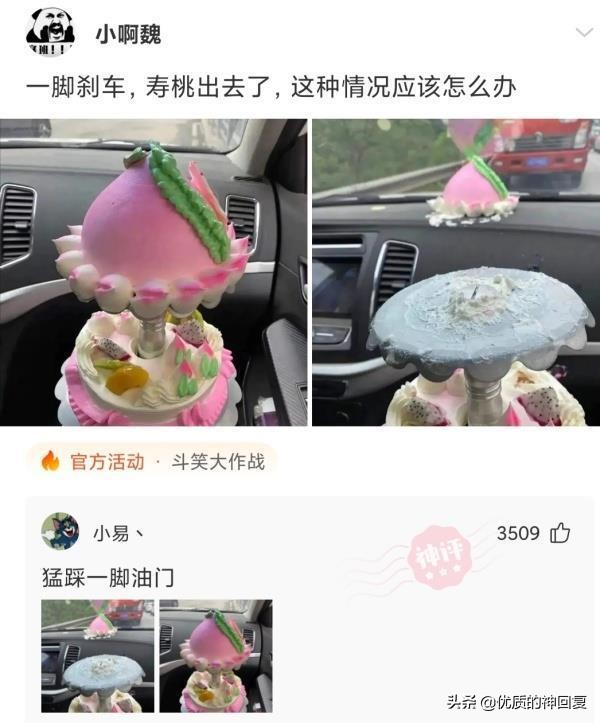Screen dimensions: 600x723
Task: Open 小啊魏's profile avatar
Action: (50, 33)
